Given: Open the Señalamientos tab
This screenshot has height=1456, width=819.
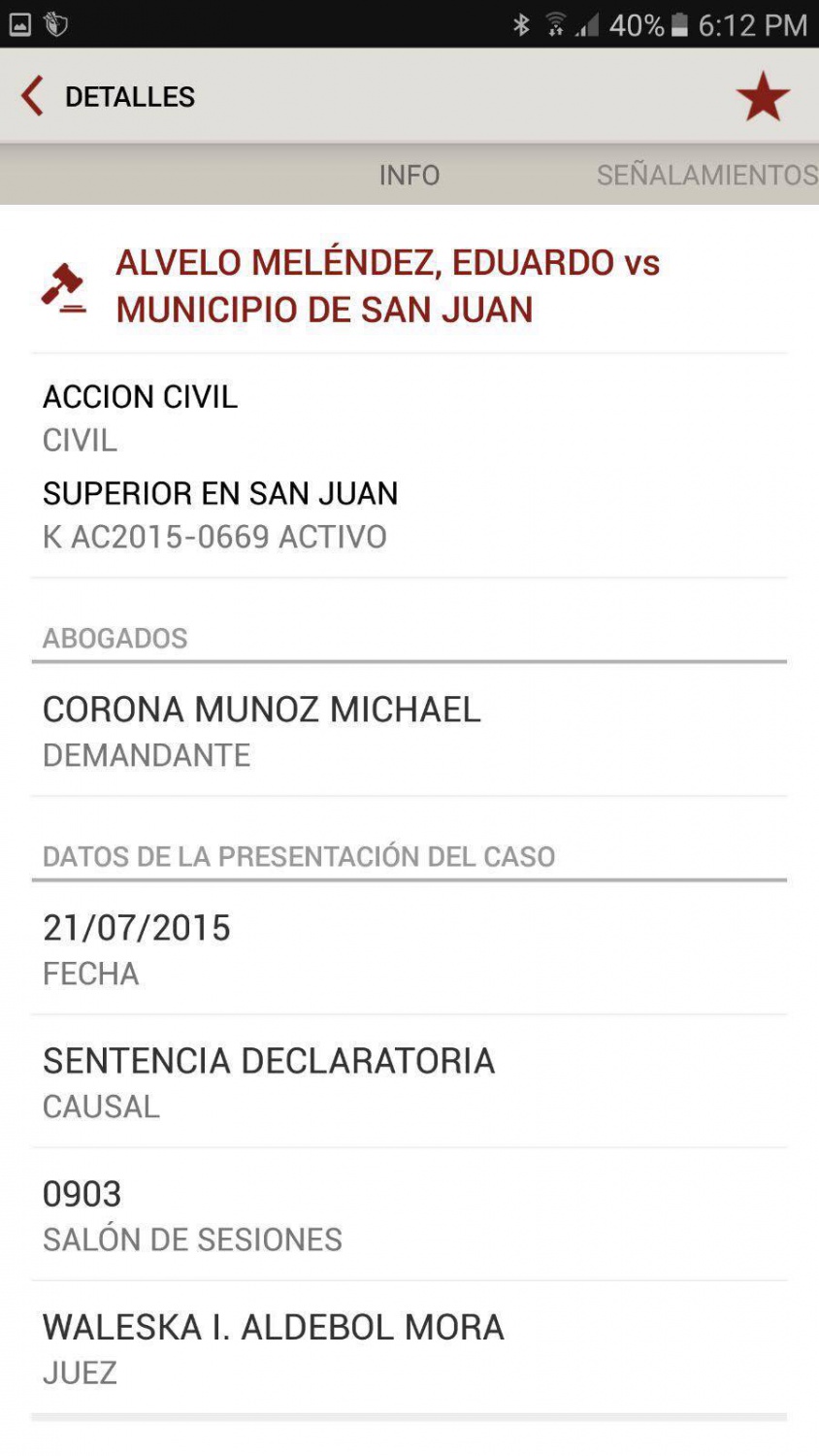Looking at the screenshot, I should (x=706, y=175).
